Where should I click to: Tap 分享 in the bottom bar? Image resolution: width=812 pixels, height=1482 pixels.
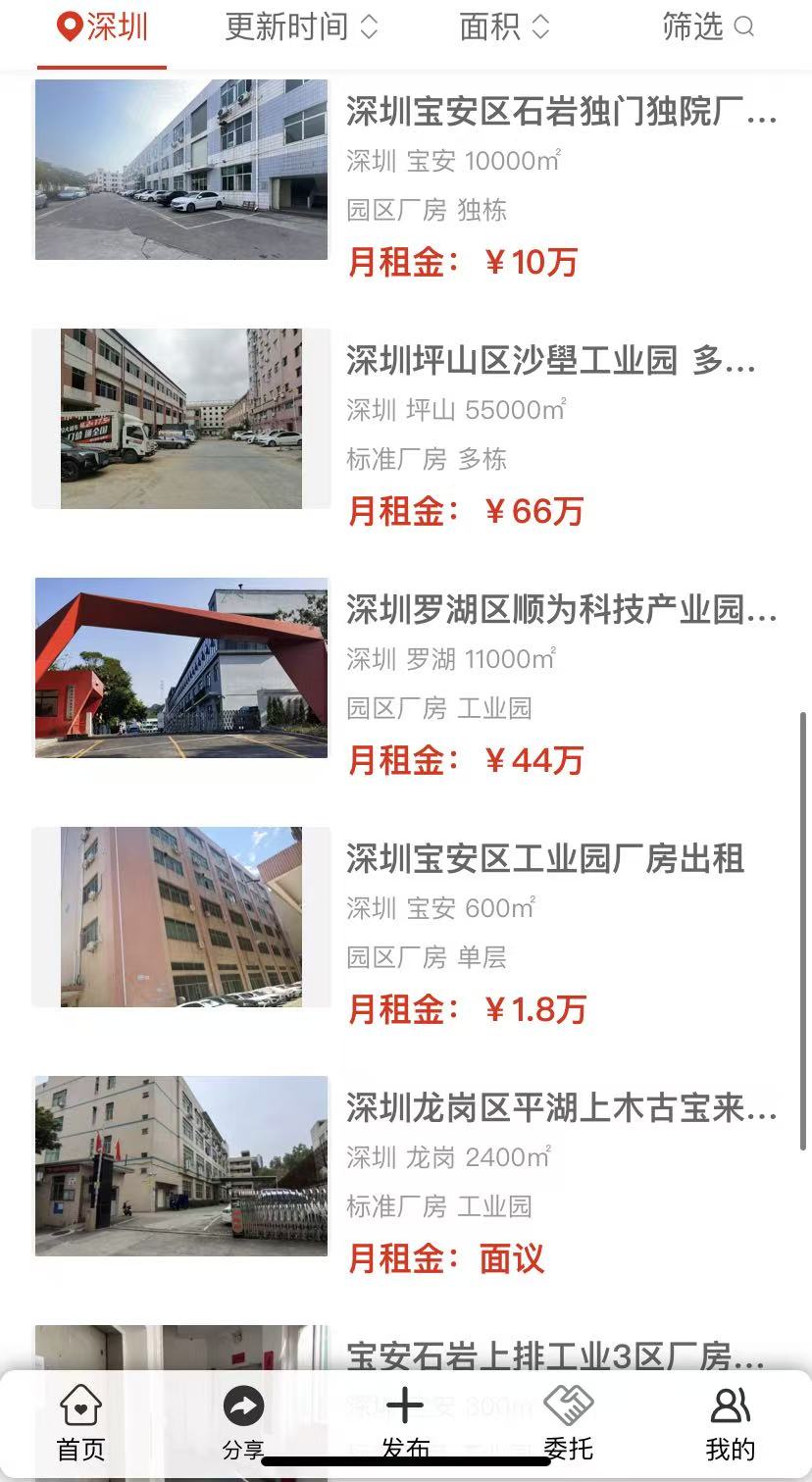242,1422
